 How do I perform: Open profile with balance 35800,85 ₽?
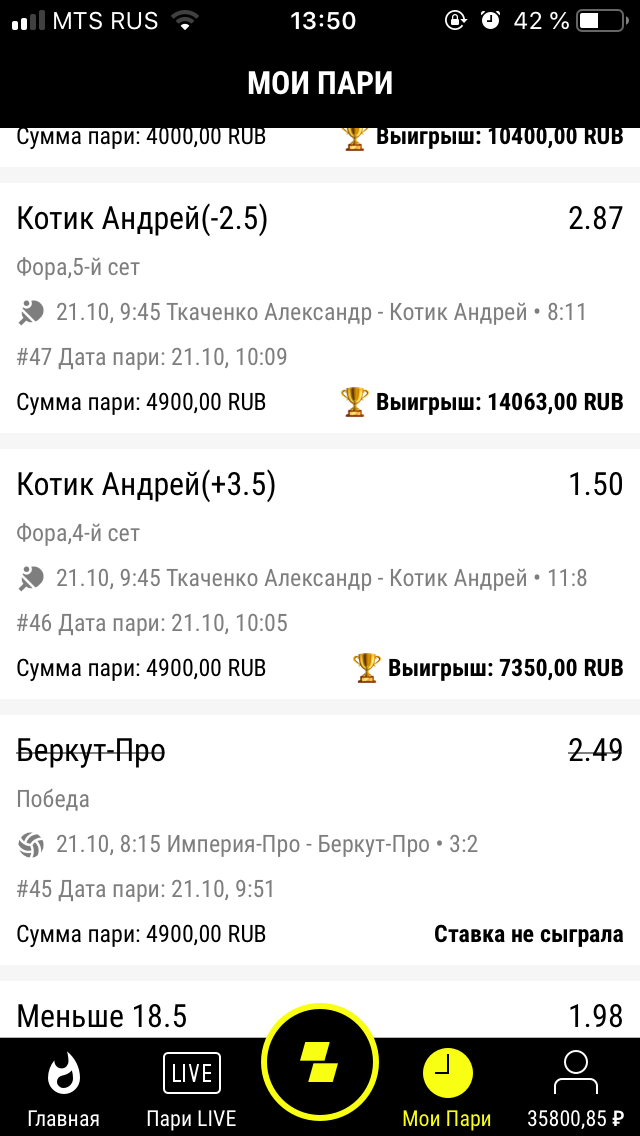pos(575,1088)
